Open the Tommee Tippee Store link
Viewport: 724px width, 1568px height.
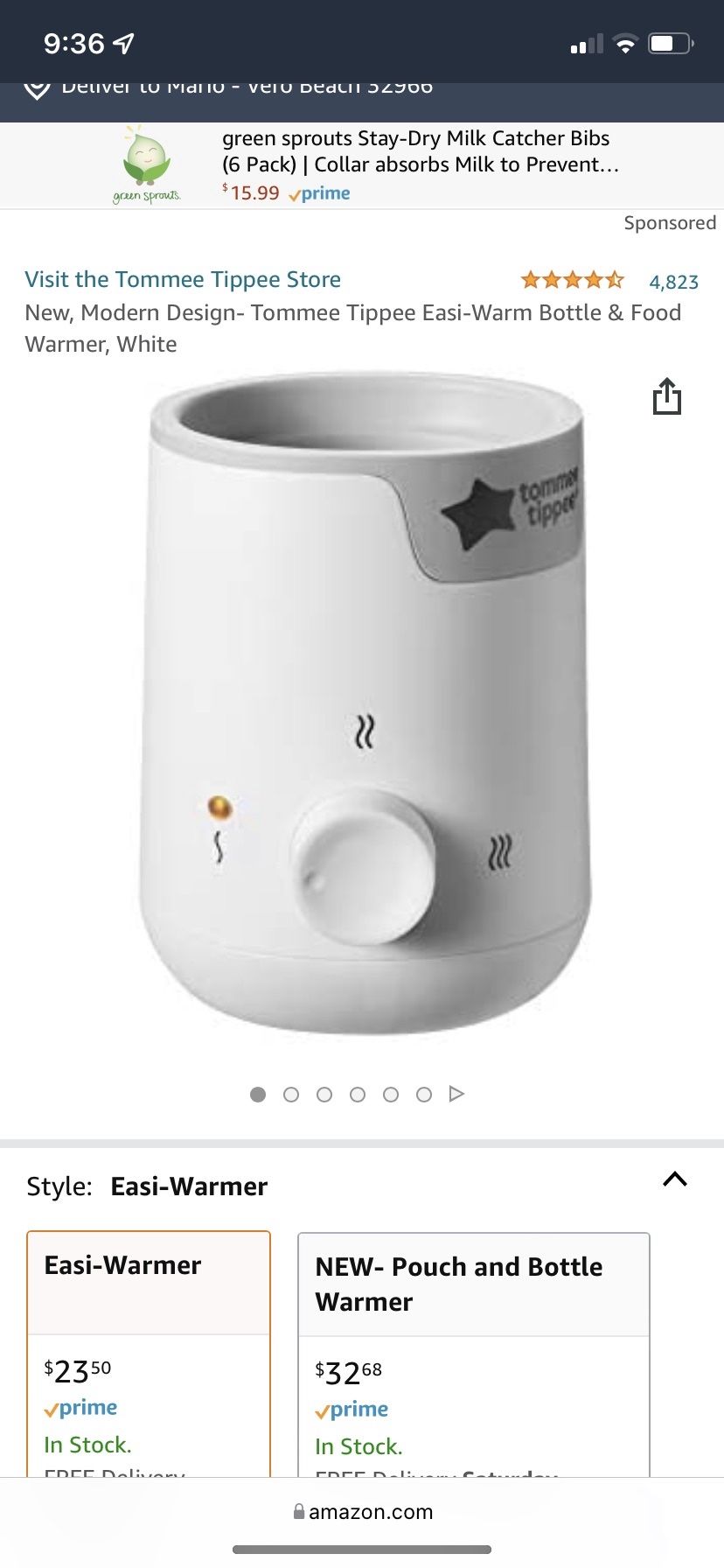(183, 280)
